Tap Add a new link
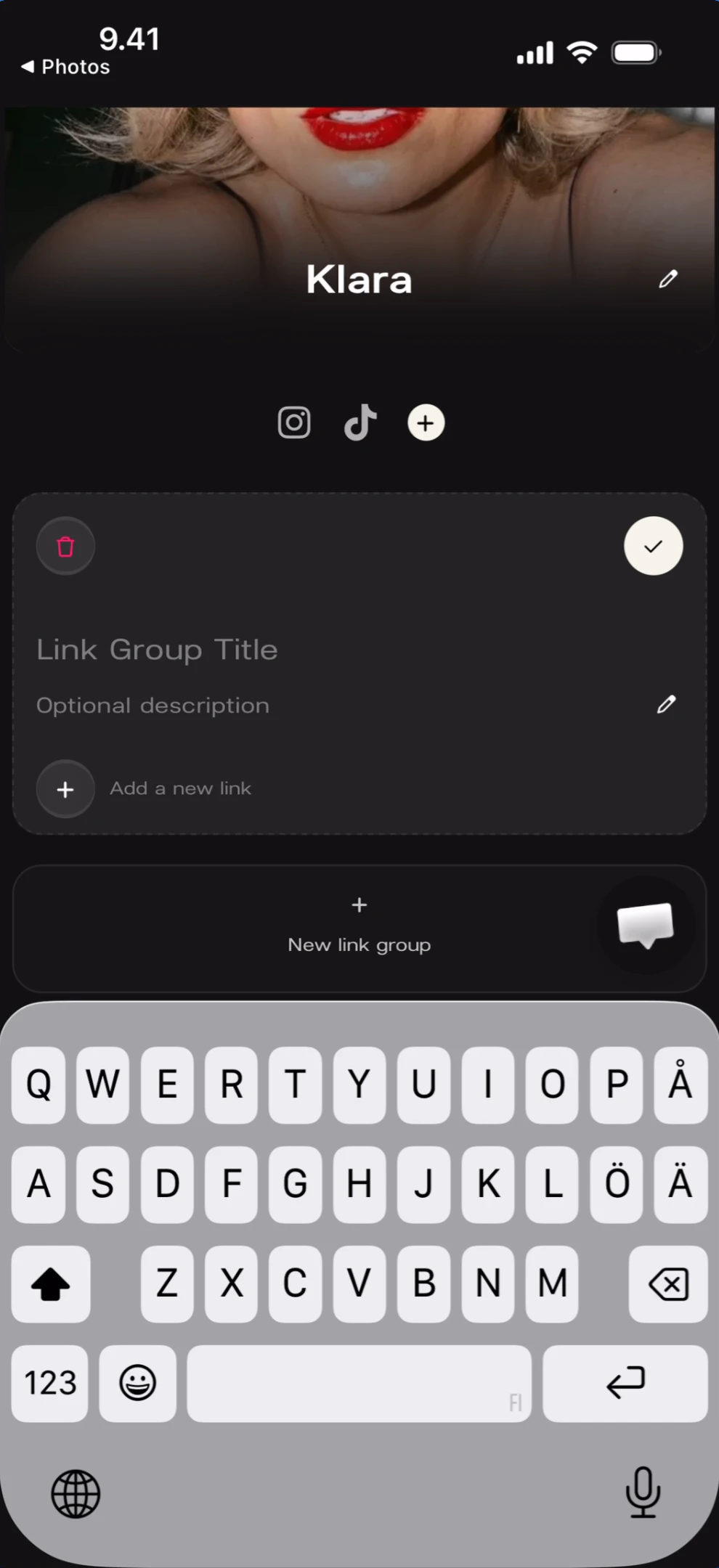Viewport: 719px width, 1568px height. coord(180,788)
